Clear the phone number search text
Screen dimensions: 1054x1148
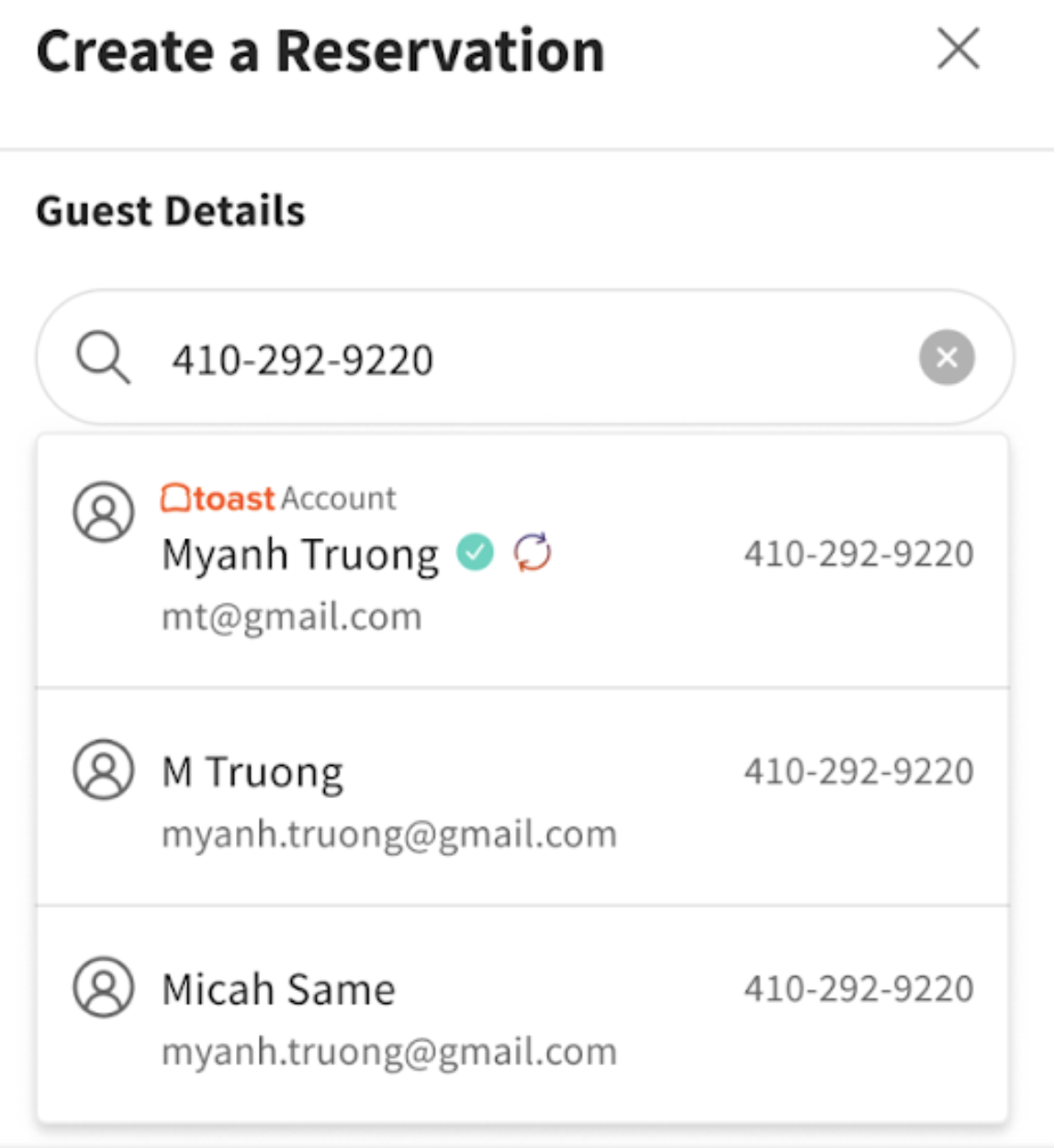point(947,357)
